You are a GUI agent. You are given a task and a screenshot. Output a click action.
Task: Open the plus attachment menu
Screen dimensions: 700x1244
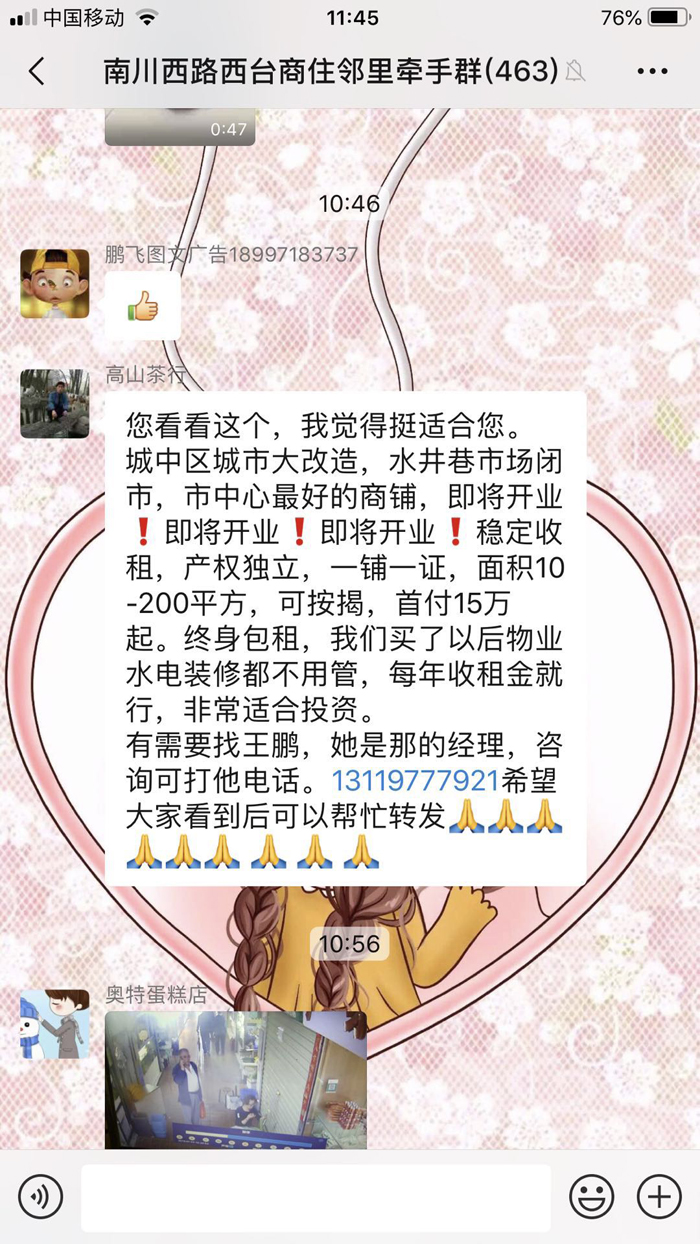tap(659, 1196)
